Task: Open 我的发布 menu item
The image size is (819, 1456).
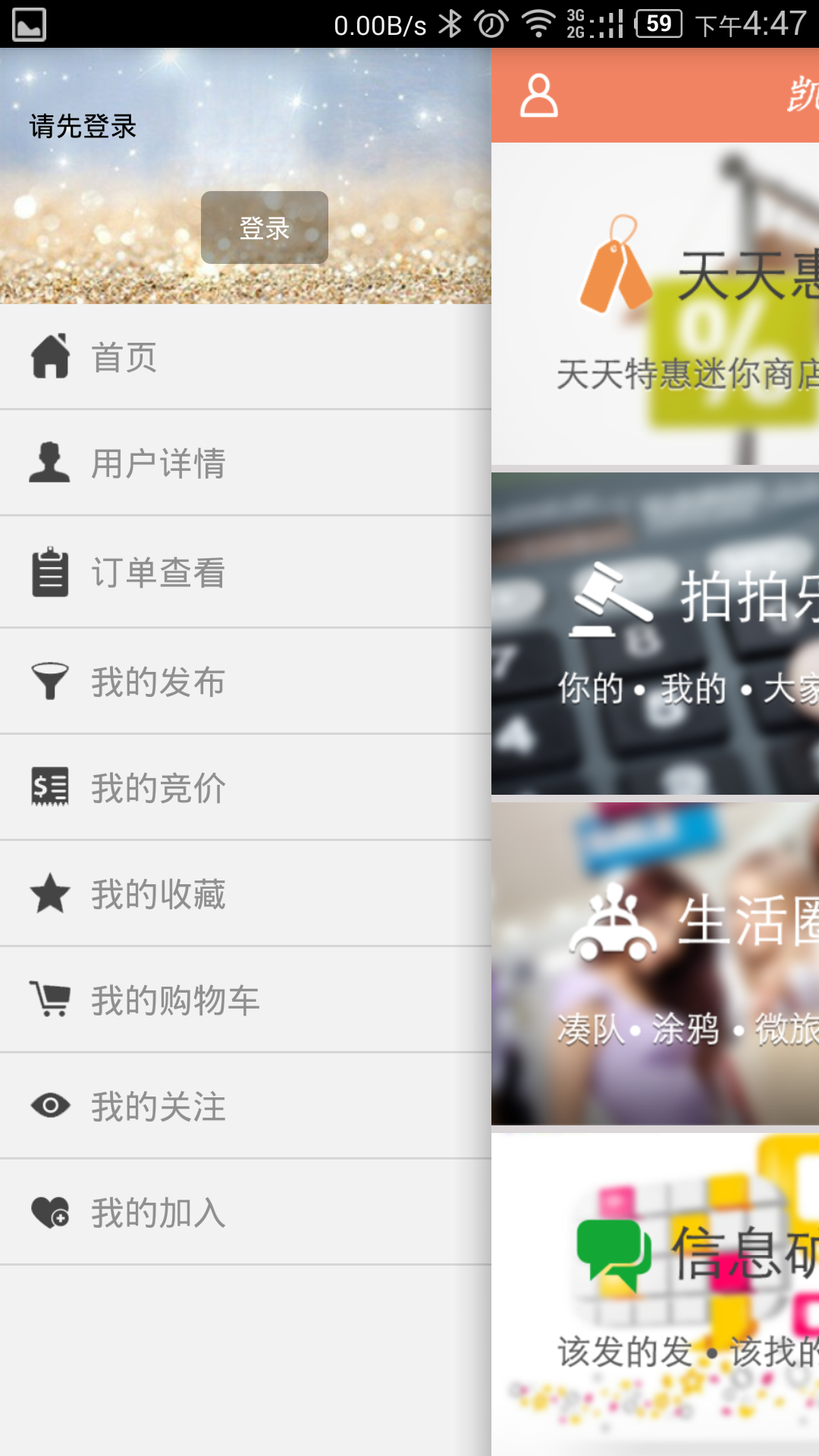Action: click(246, 681)
